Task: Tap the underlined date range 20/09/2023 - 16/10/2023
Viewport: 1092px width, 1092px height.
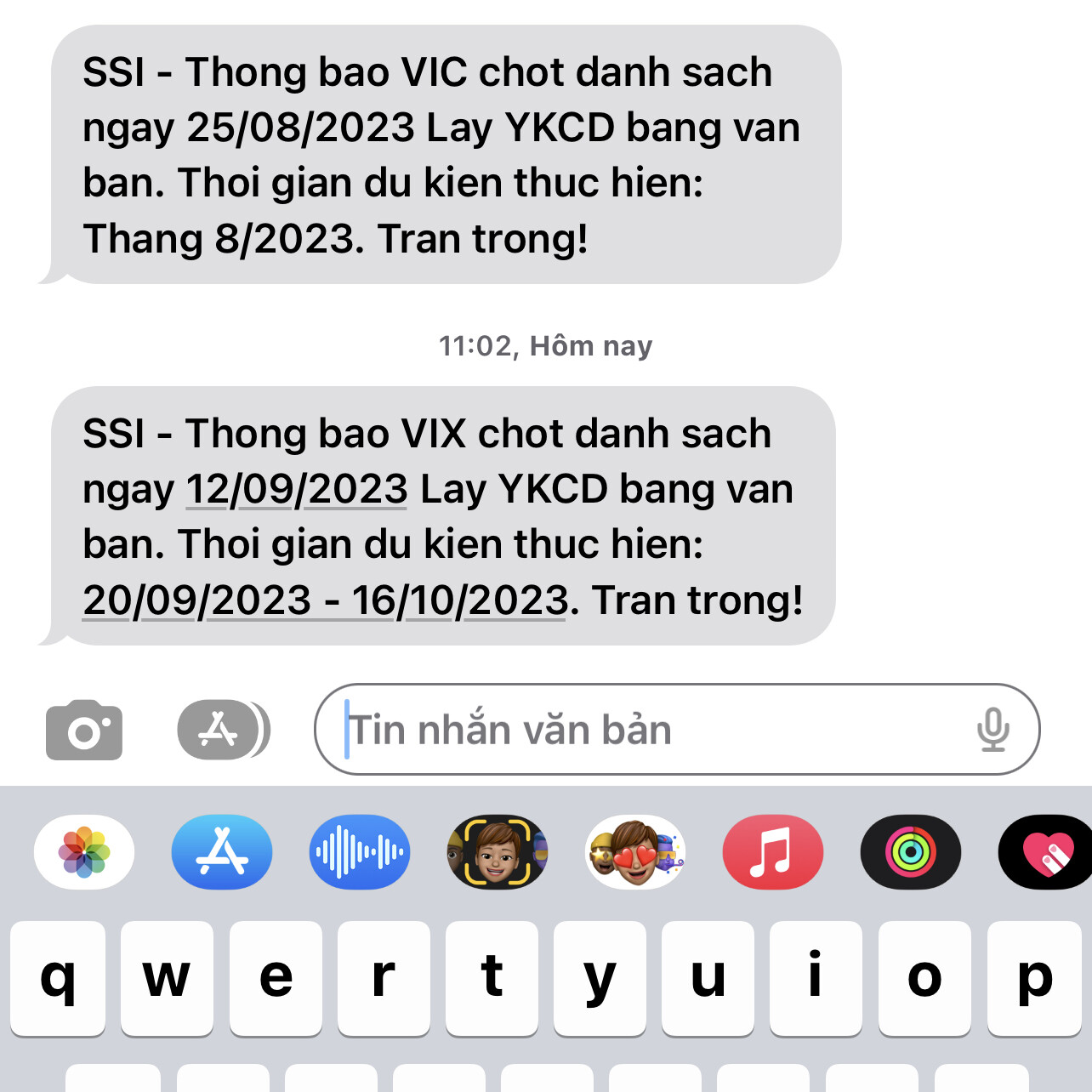Action: click(x=325, y=600)
